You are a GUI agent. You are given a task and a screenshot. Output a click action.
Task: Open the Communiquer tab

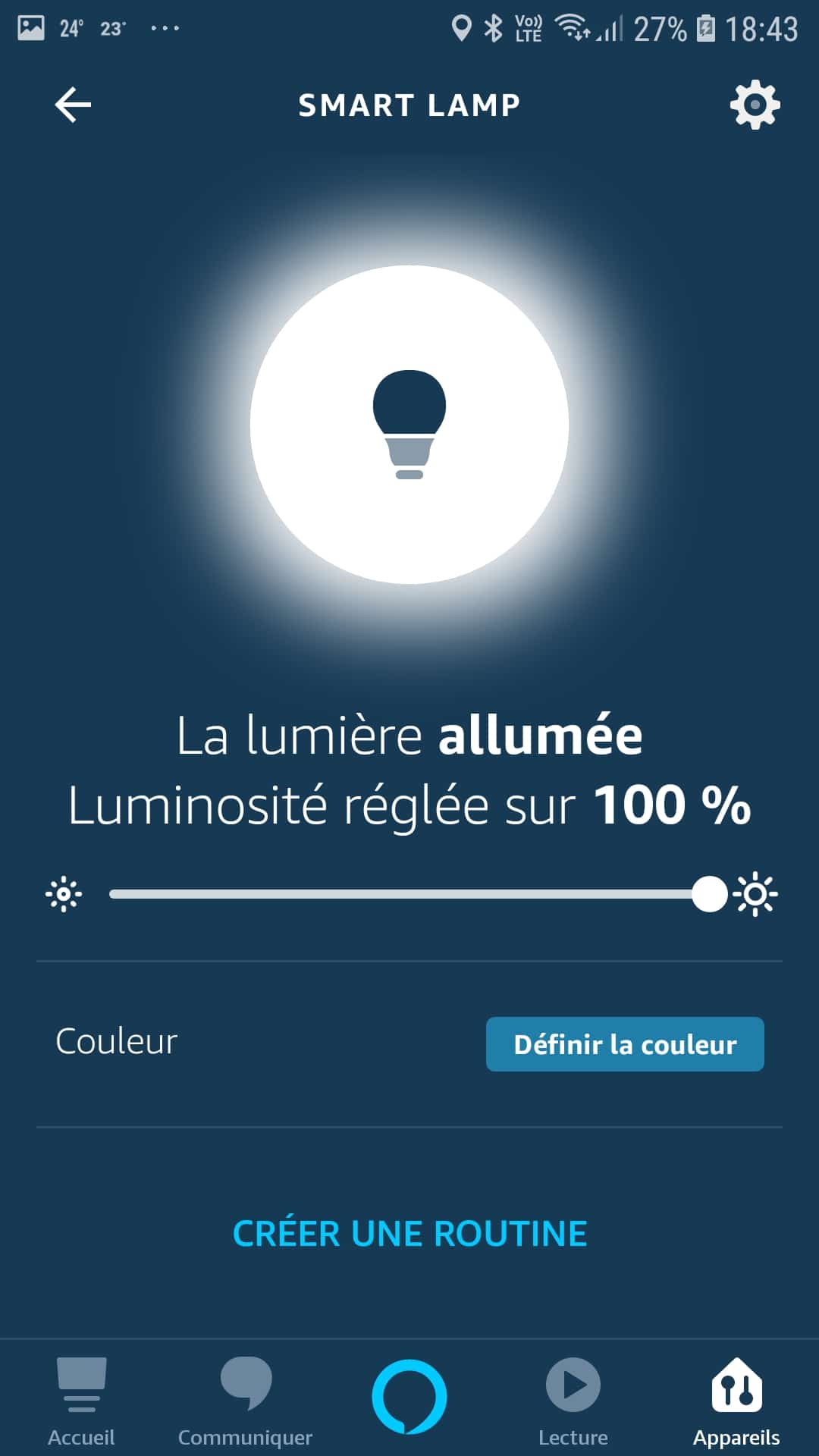click(x=245, y=1401)
